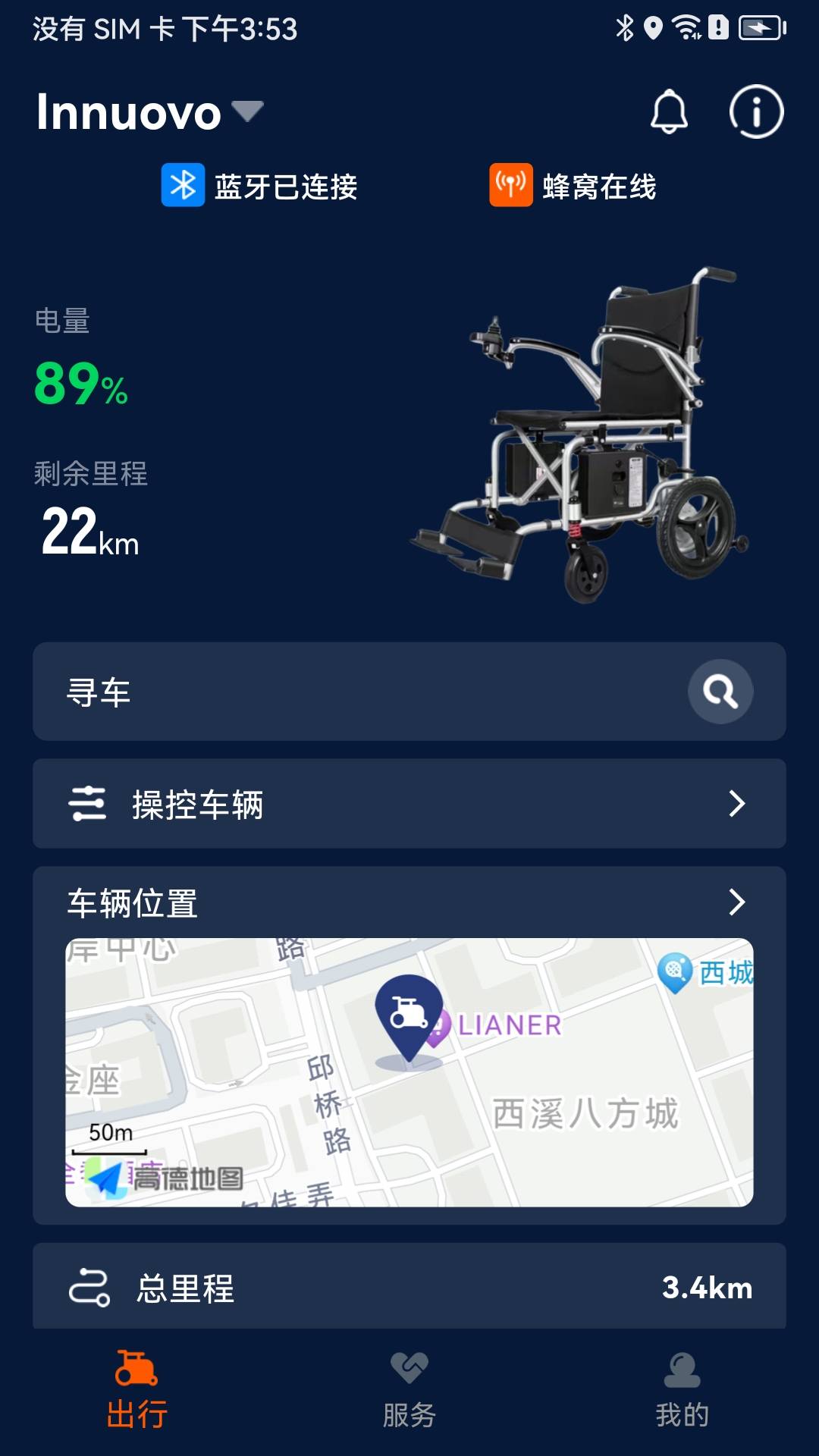This screenshot has width=819, height=1456.
Task: Tap the cellular online signal icon
Action: (x=510, y=184)
